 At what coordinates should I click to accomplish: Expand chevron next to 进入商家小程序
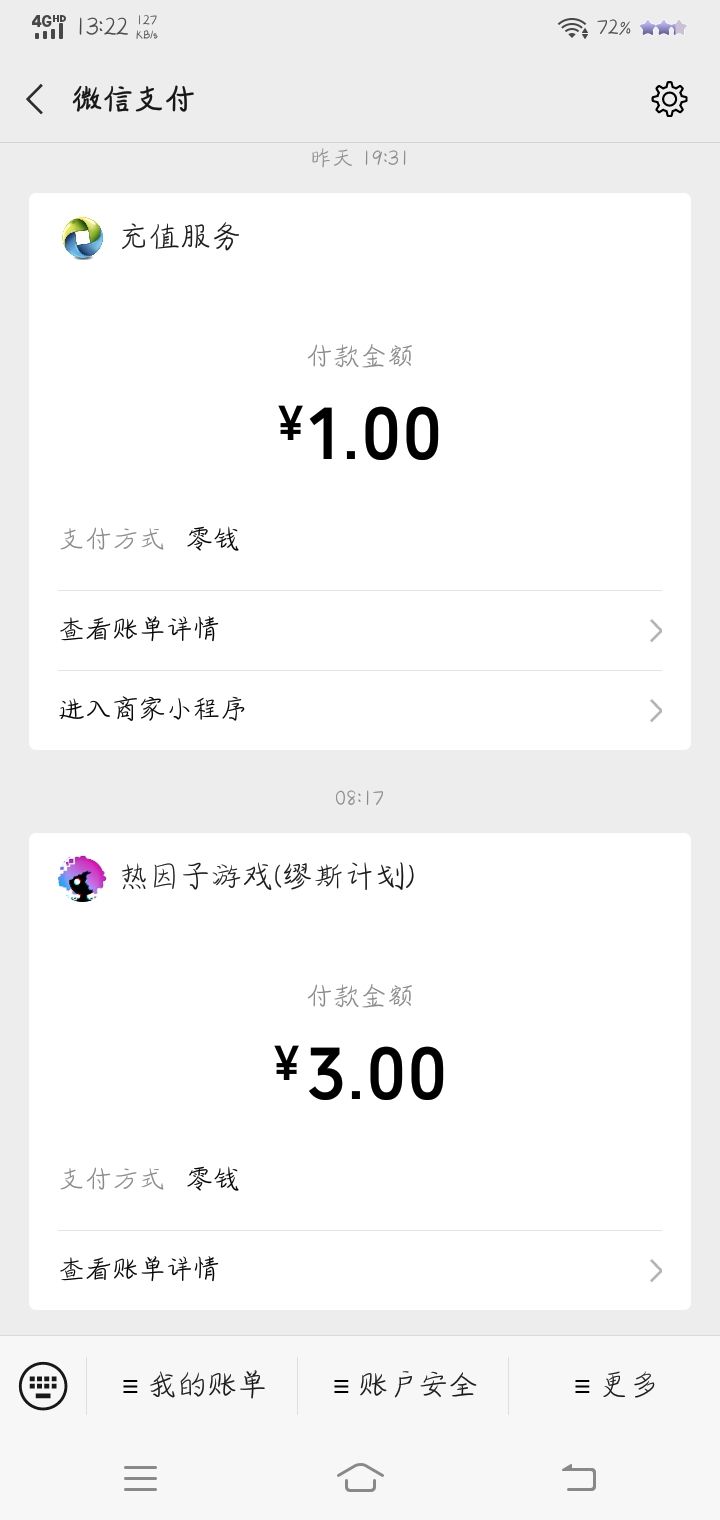click(x=655, y=710)
